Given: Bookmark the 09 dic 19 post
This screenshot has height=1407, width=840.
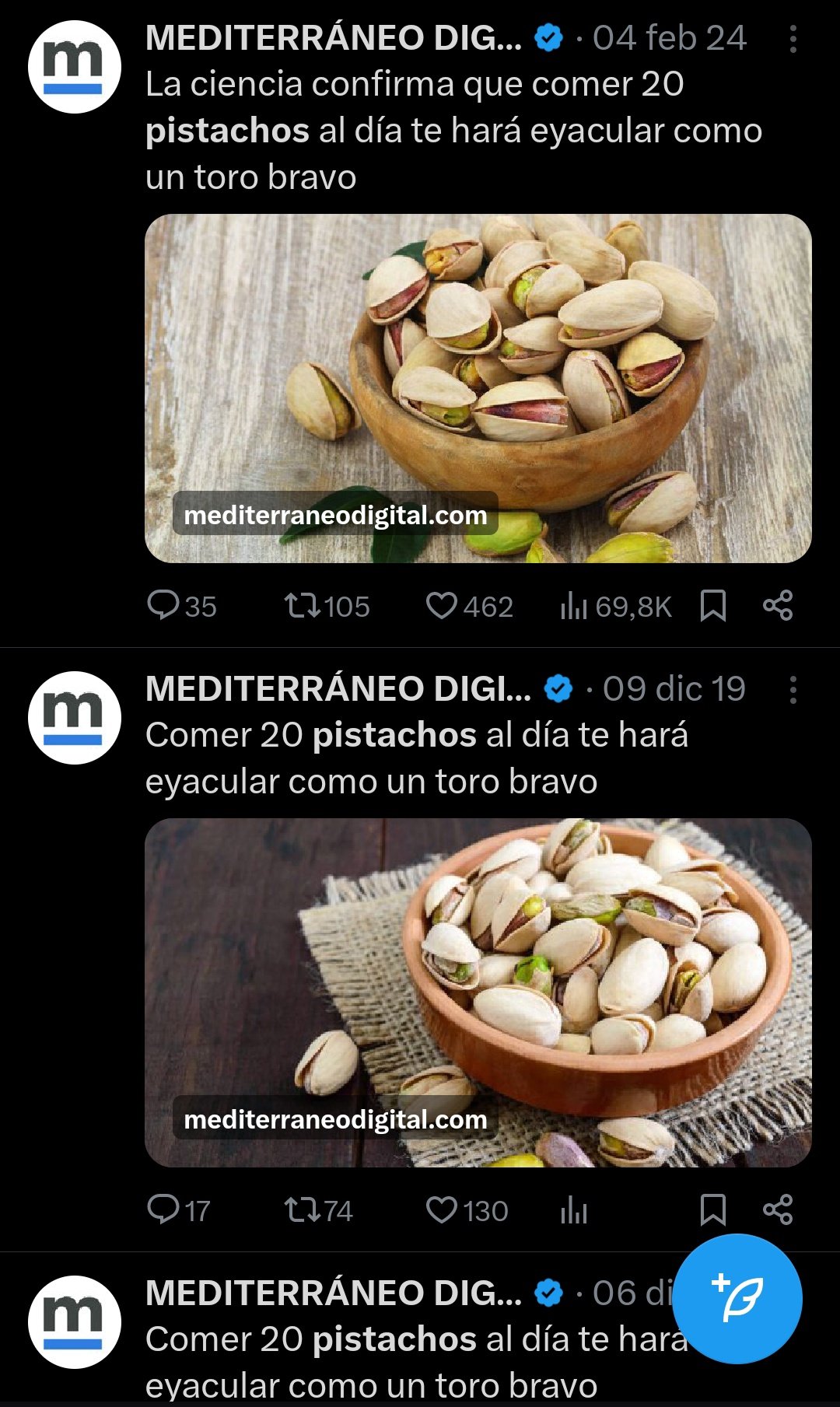Looking at the screenshot, I should pos(712,1209).
